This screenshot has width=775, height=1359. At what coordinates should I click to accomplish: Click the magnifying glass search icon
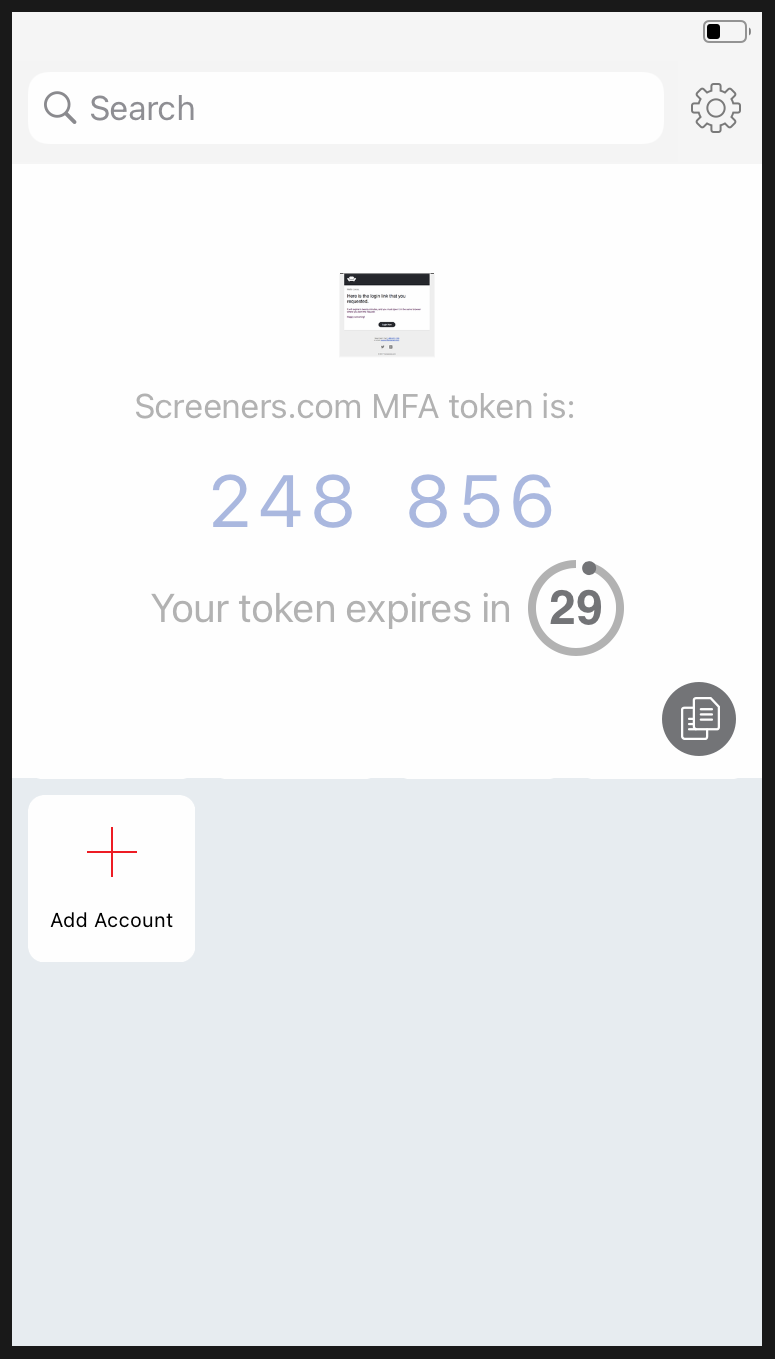(59, 107)
